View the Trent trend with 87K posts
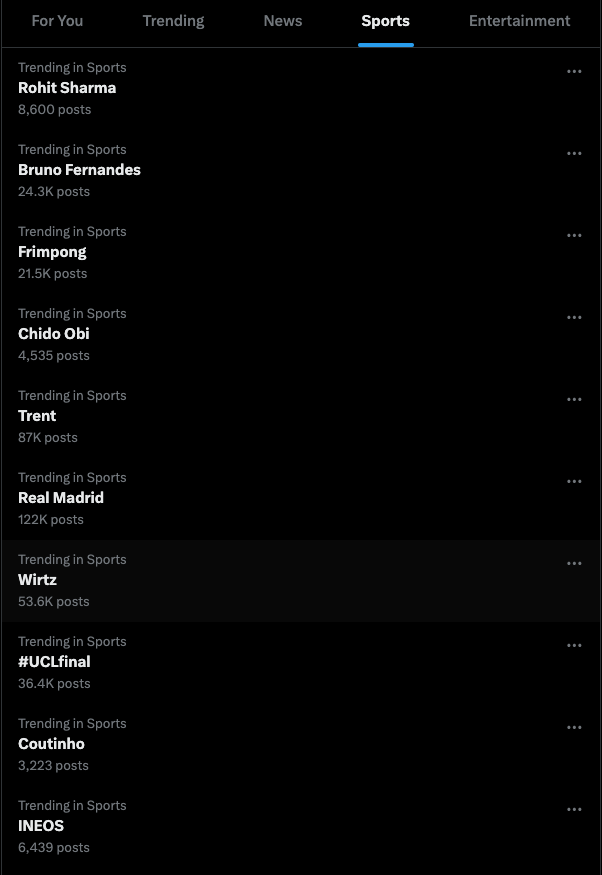This screenshot has width=602, height=875. (37, 416)
